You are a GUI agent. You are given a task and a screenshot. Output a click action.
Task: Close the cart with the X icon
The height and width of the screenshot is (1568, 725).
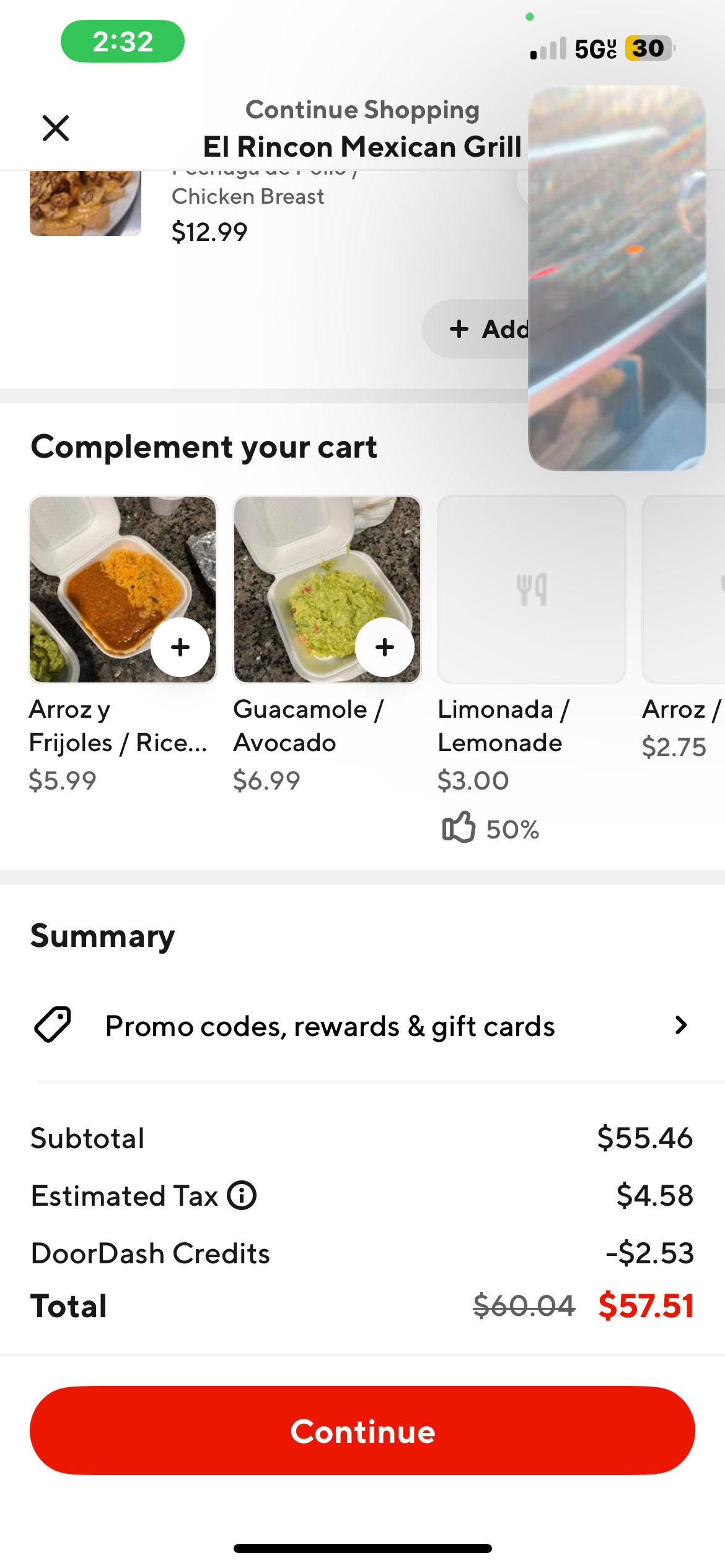coord(56,128)
